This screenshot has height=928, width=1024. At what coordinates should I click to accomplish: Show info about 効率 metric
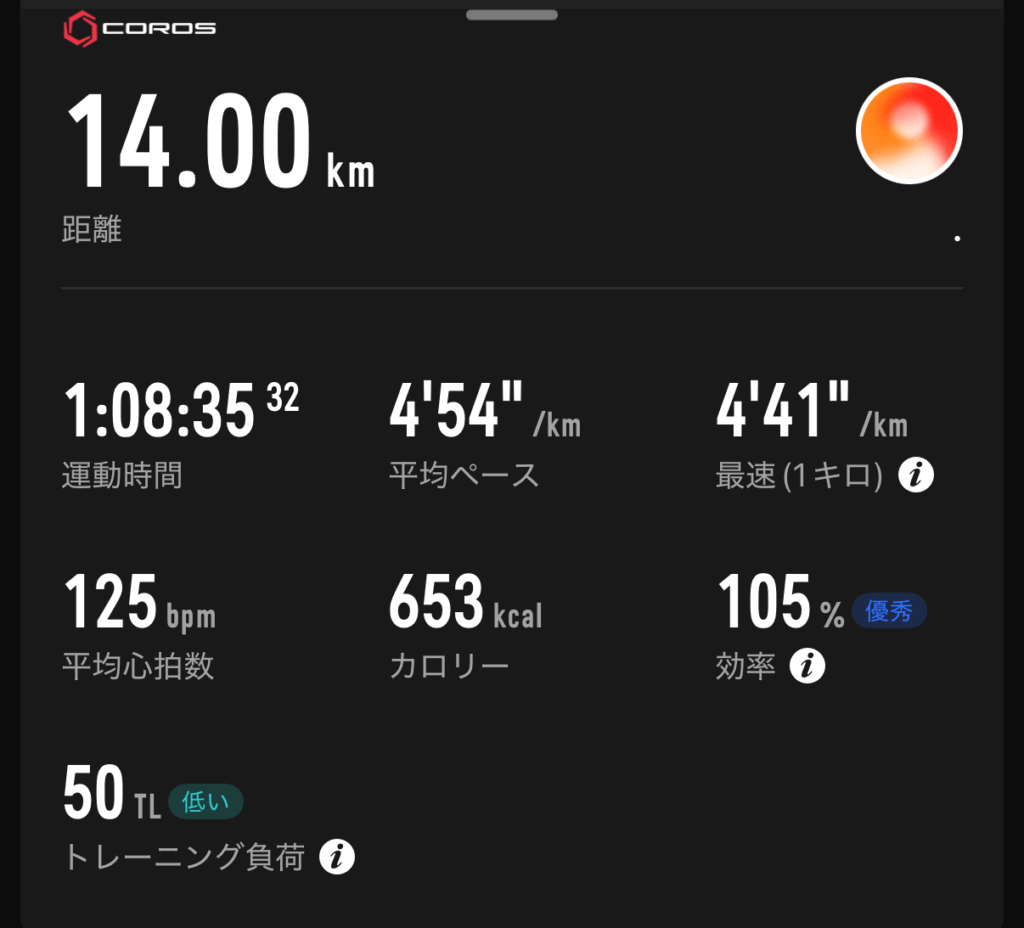[x=807, y=665]
